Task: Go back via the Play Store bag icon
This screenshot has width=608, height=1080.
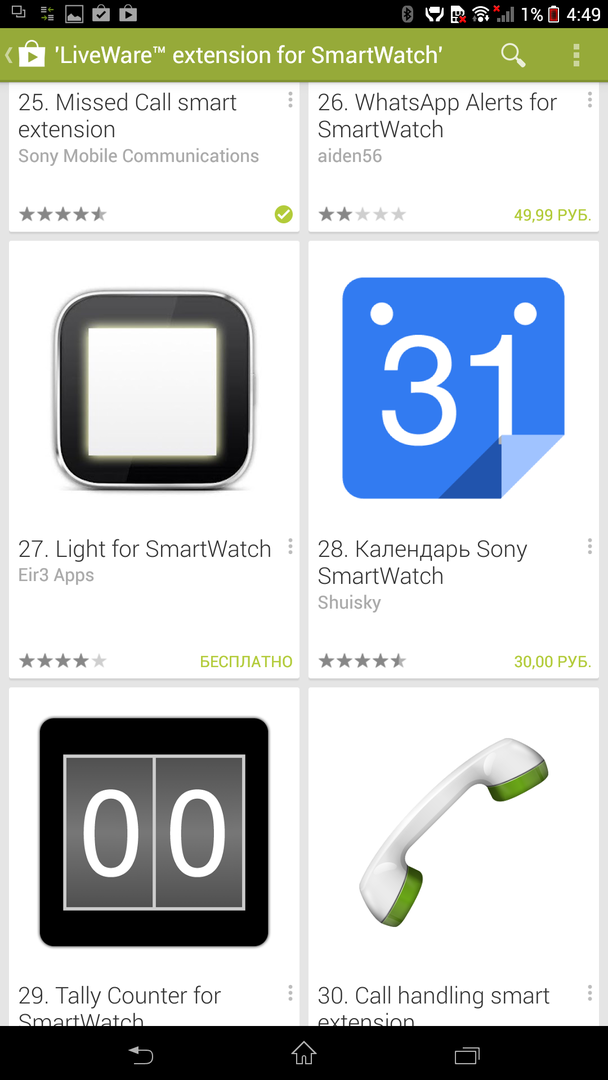Action: point(28,55)
